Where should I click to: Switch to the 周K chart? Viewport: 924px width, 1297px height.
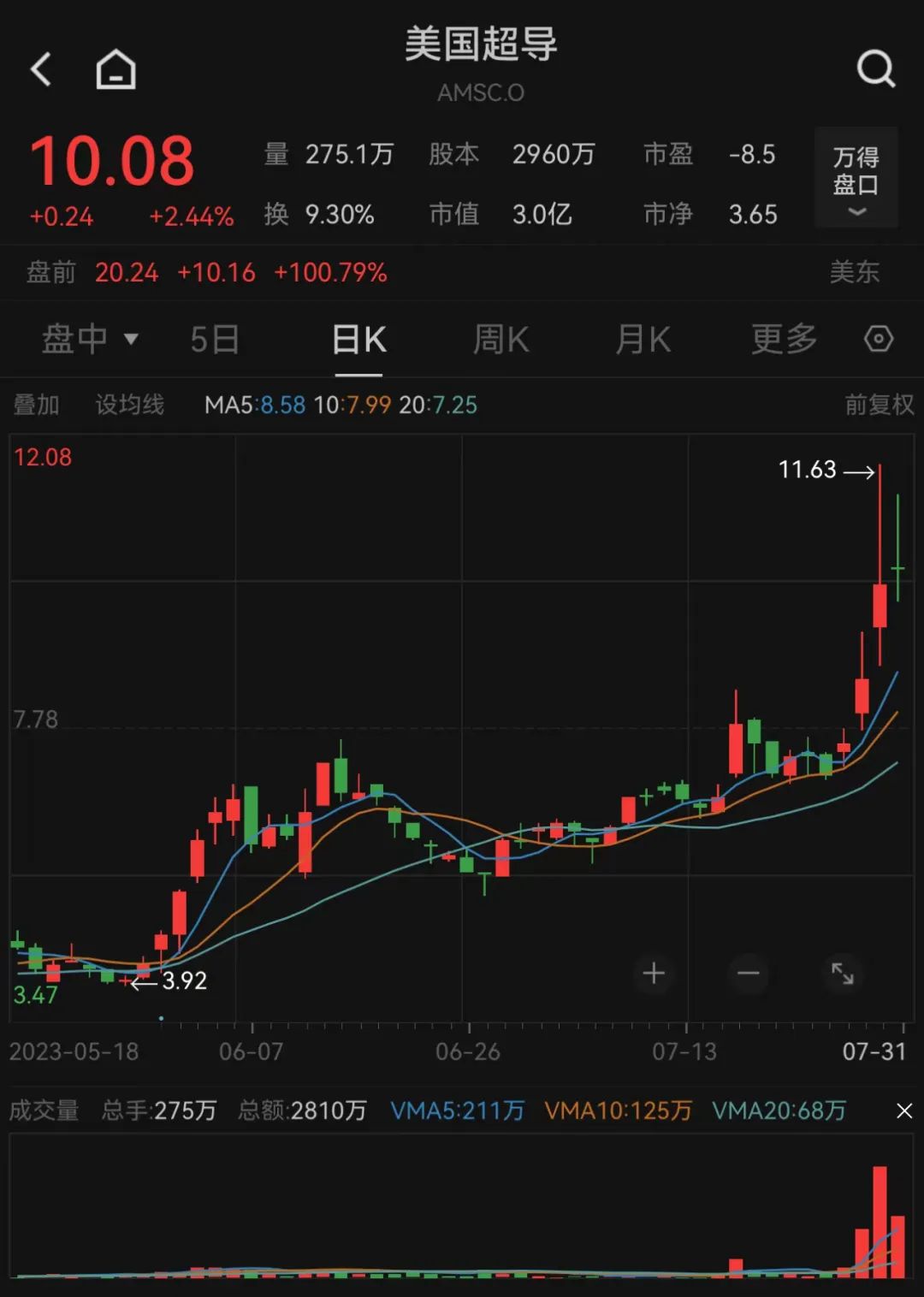tap(500, 340)
